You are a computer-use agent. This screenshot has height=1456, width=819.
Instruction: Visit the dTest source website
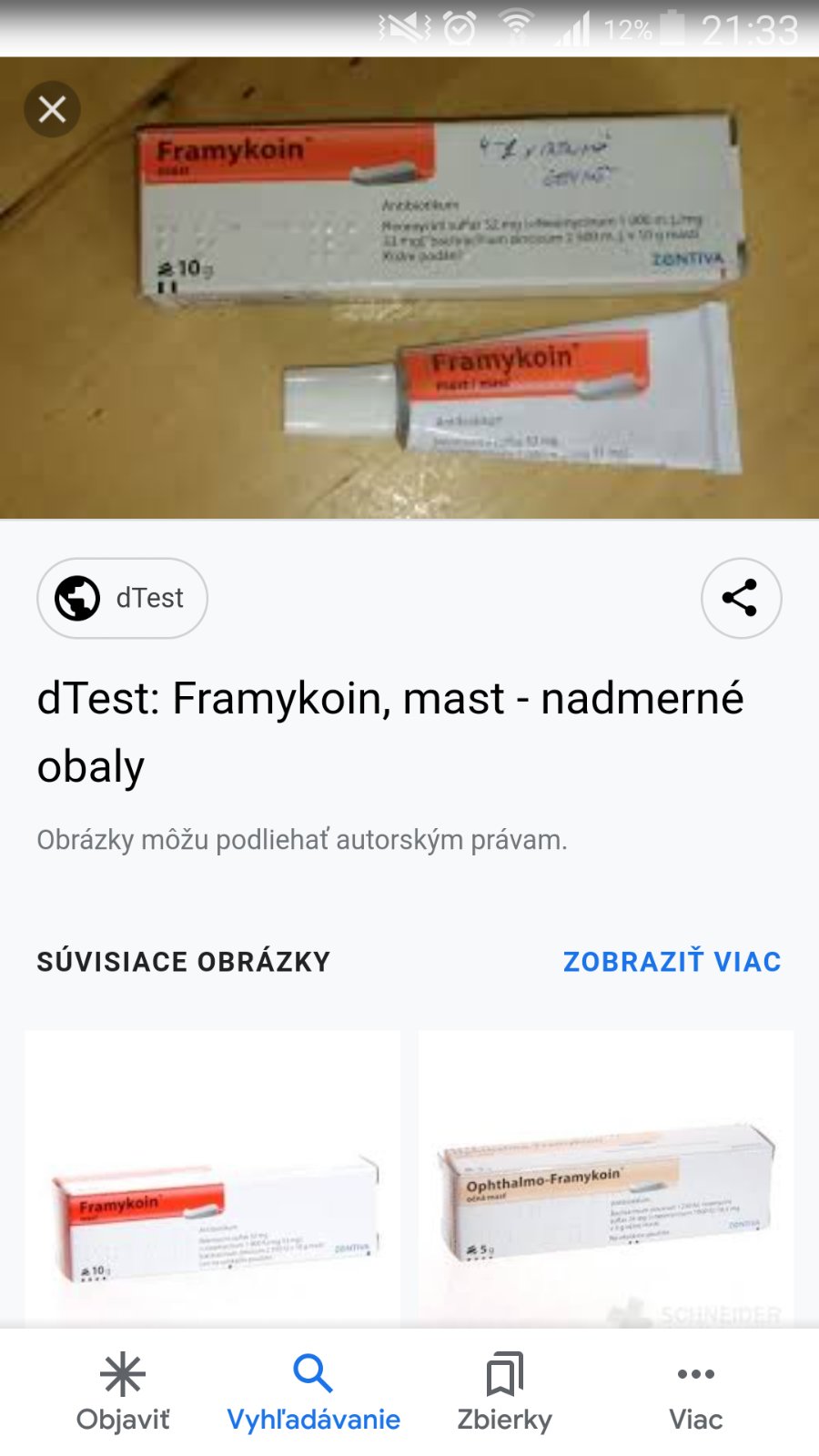tap(122, 598)
